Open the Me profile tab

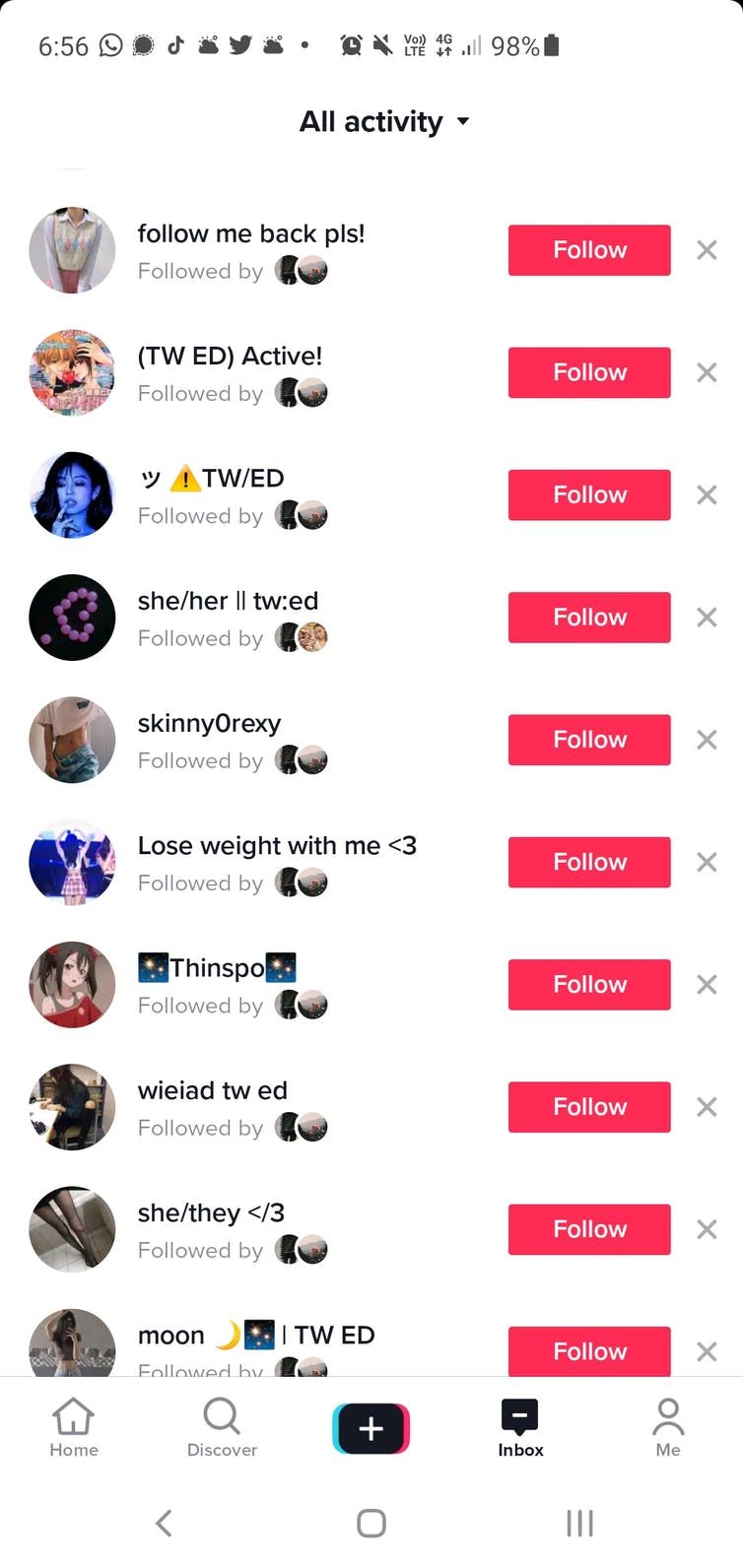tap(667, 1428)
